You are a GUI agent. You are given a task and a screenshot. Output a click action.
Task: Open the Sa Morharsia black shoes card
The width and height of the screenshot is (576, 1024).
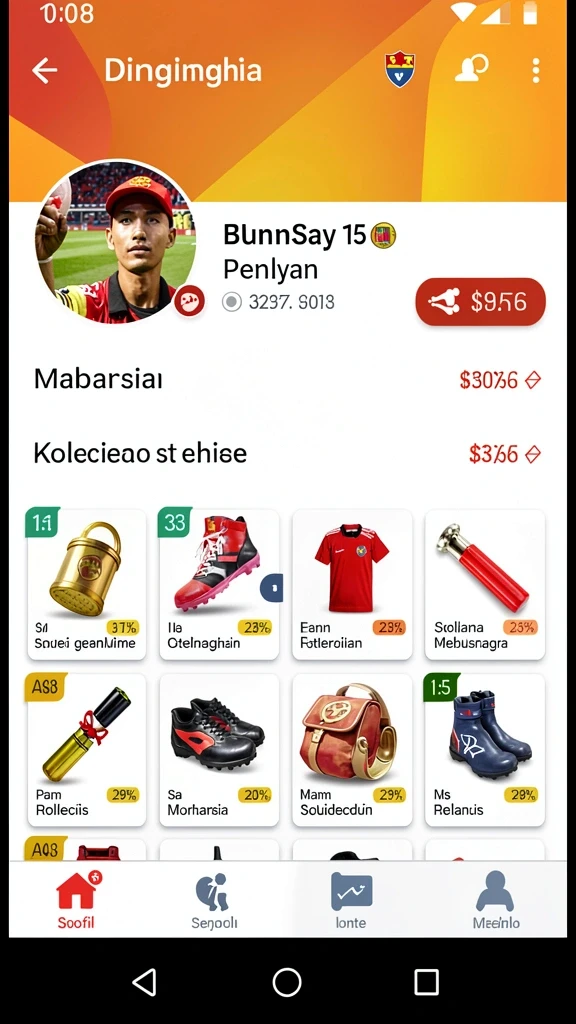[x=219, y=750]
